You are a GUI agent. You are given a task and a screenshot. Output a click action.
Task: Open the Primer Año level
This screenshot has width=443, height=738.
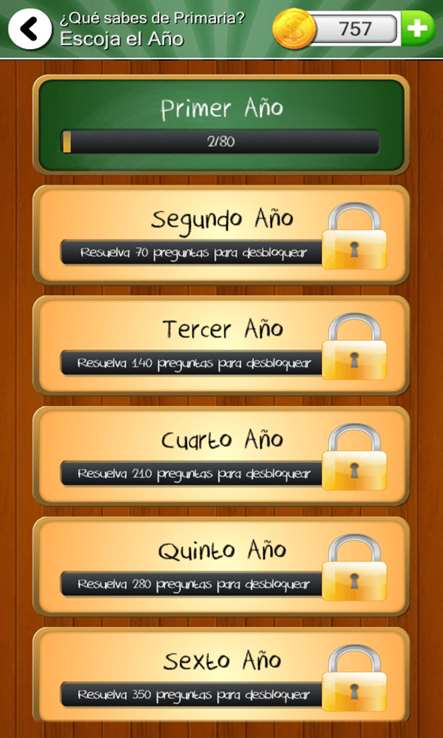coord(221,125)
